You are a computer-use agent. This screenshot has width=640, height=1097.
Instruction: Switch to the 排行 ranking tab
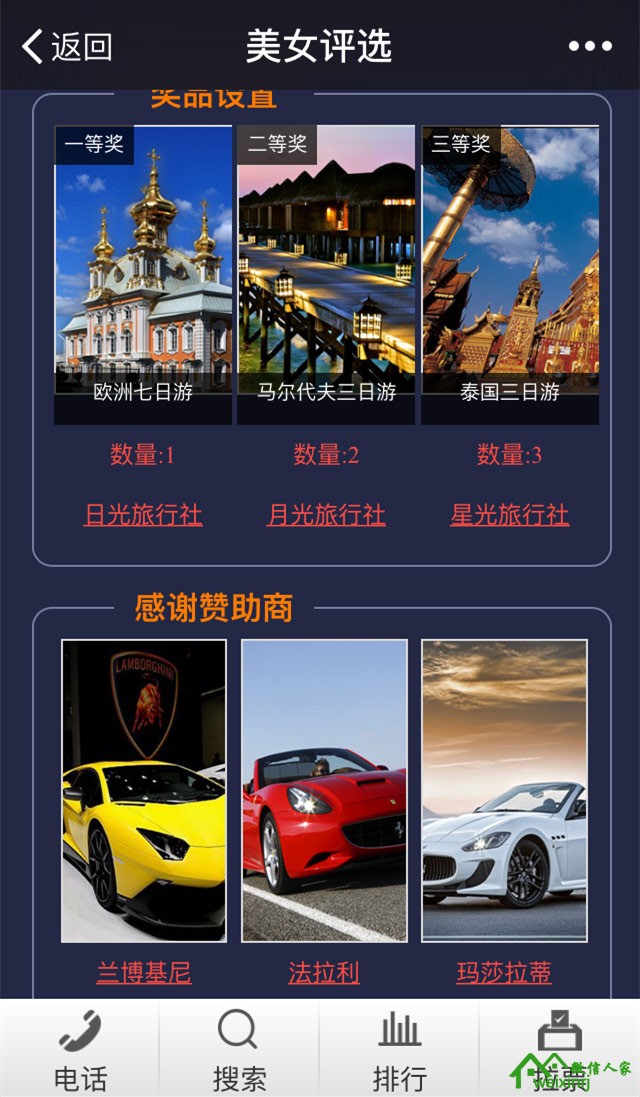tap(399, 1050)
